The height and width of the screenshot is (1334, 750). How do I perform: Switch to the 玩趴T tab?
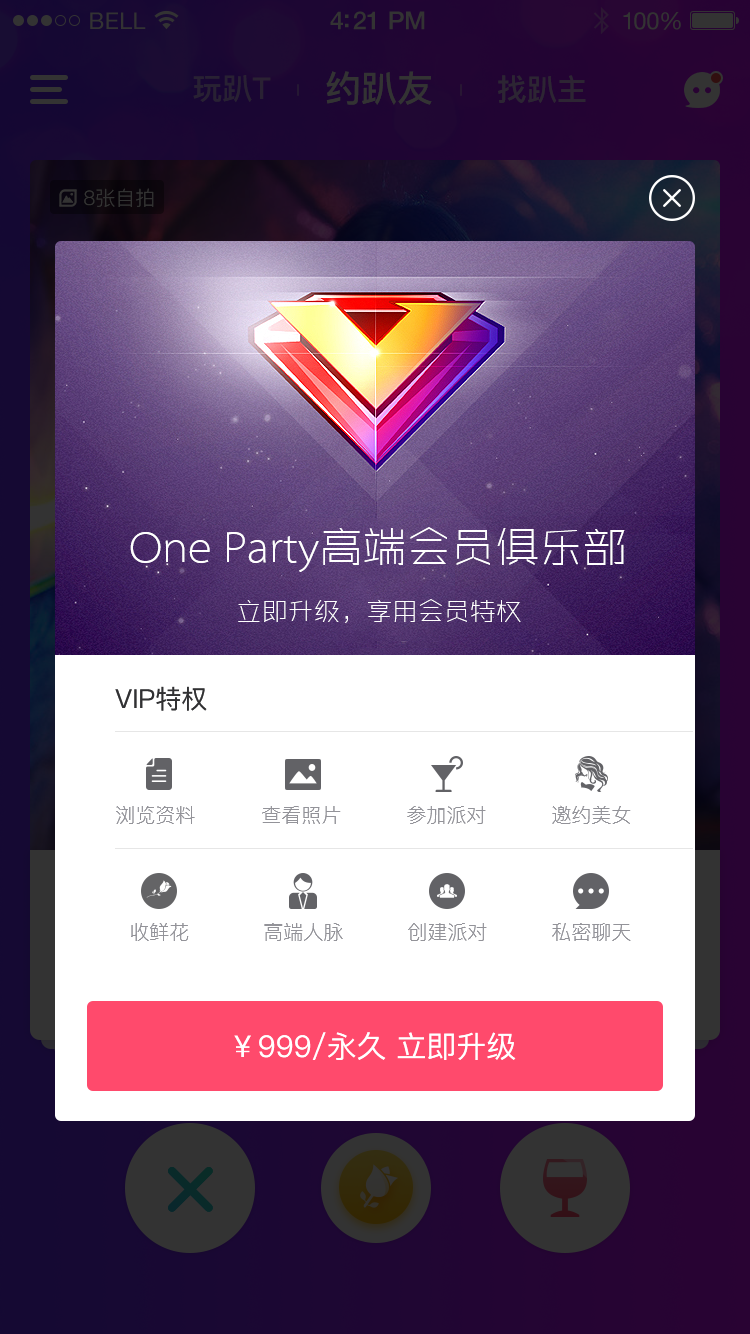click(x=232, y=90)
